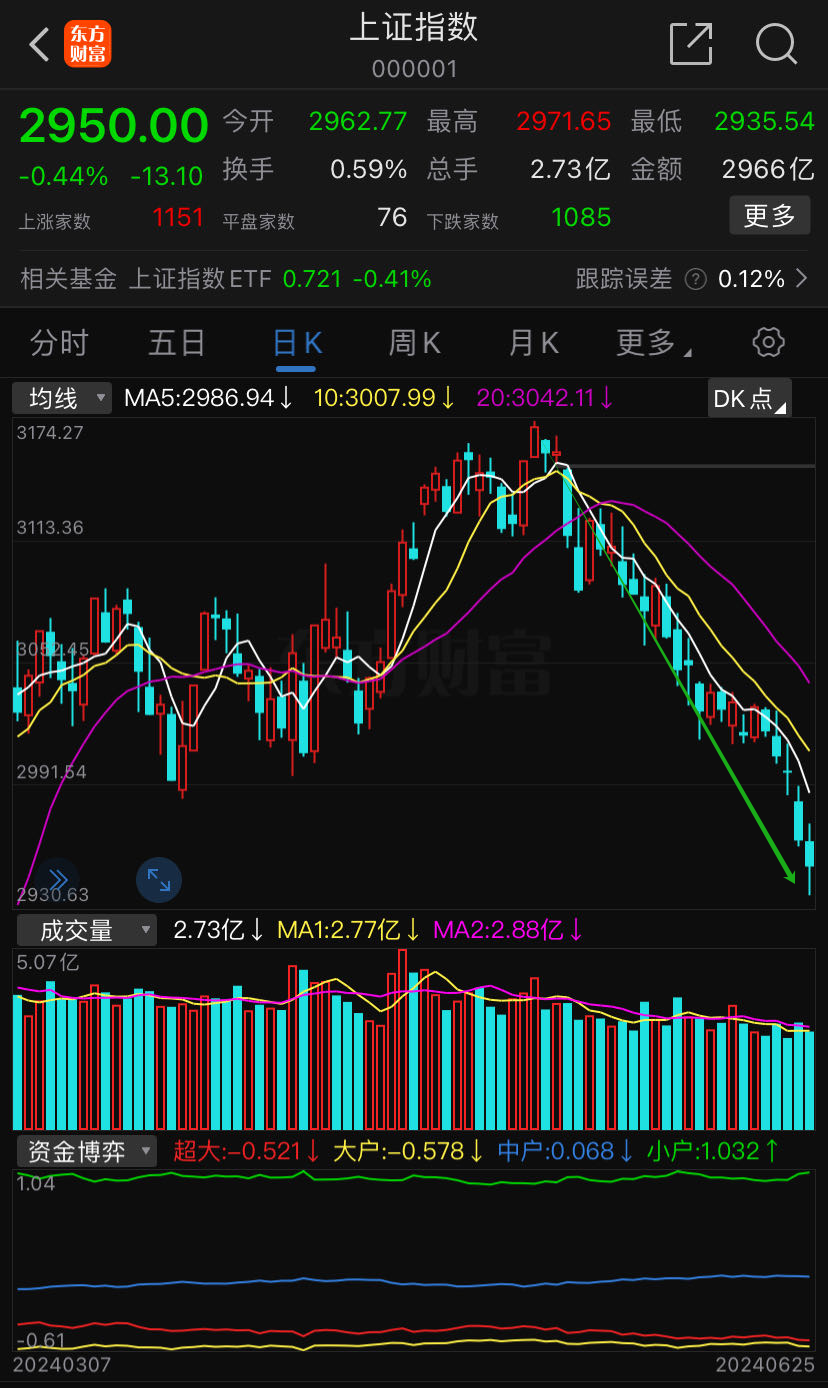Image resolution: width=828 pixels, height=1388 pixels.
Task: Open chart settings gear icon
Action: pos(768,342)
